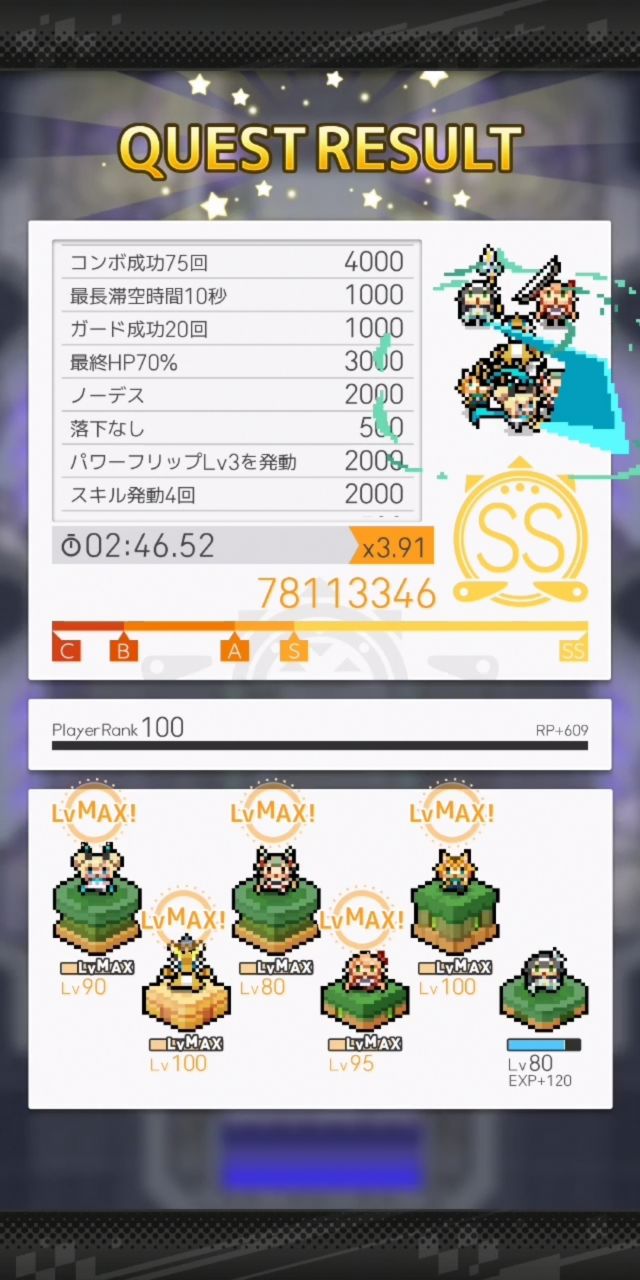Screen dimensions: 640x1280
Task: Tap the quest result score panel to continue
Action: tap(319, 450)
